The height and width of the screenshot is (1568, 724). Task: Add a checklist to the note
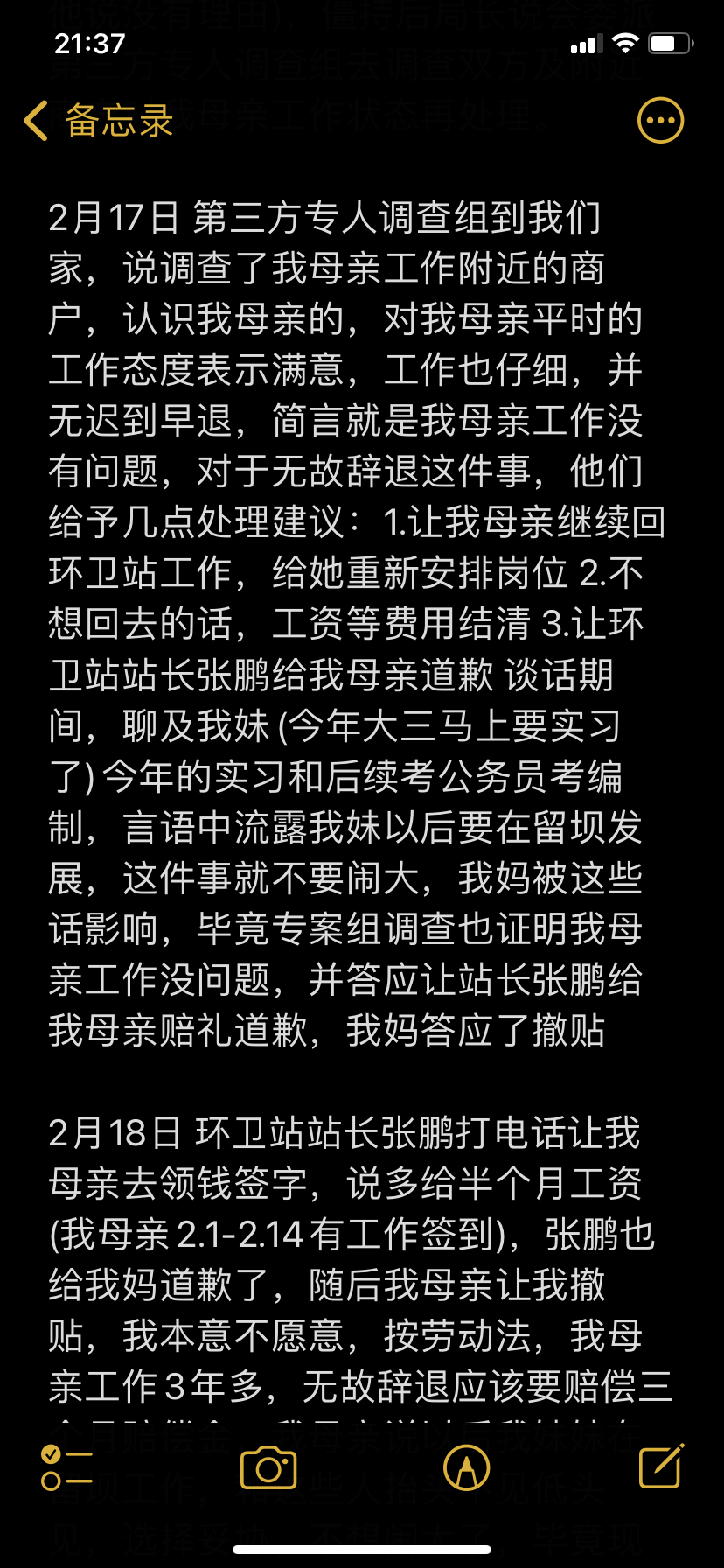coord(66,1467)
